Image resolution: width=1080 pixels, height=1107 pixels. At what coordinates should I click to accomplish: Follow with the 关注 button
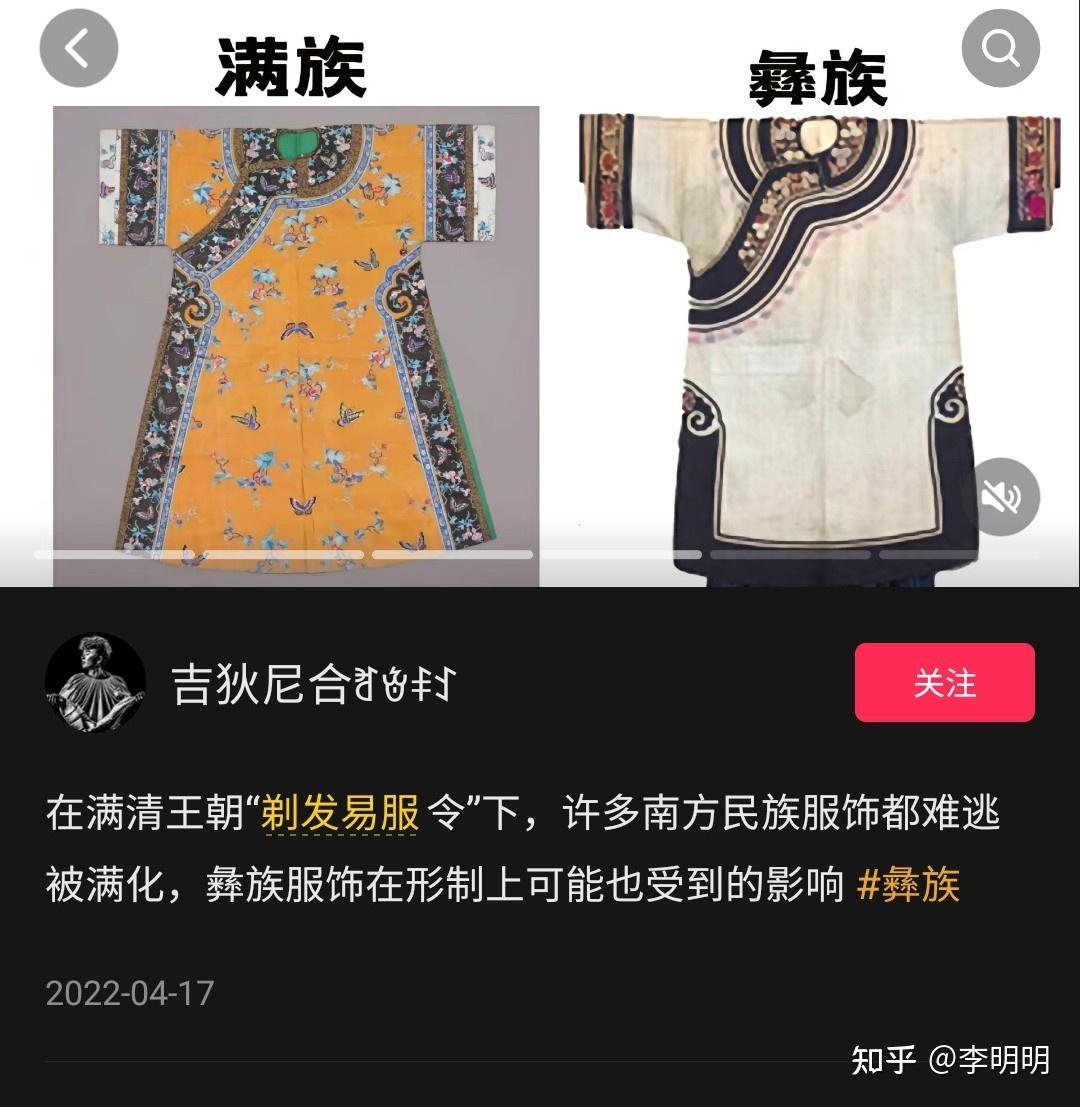(x=944, y=683)
